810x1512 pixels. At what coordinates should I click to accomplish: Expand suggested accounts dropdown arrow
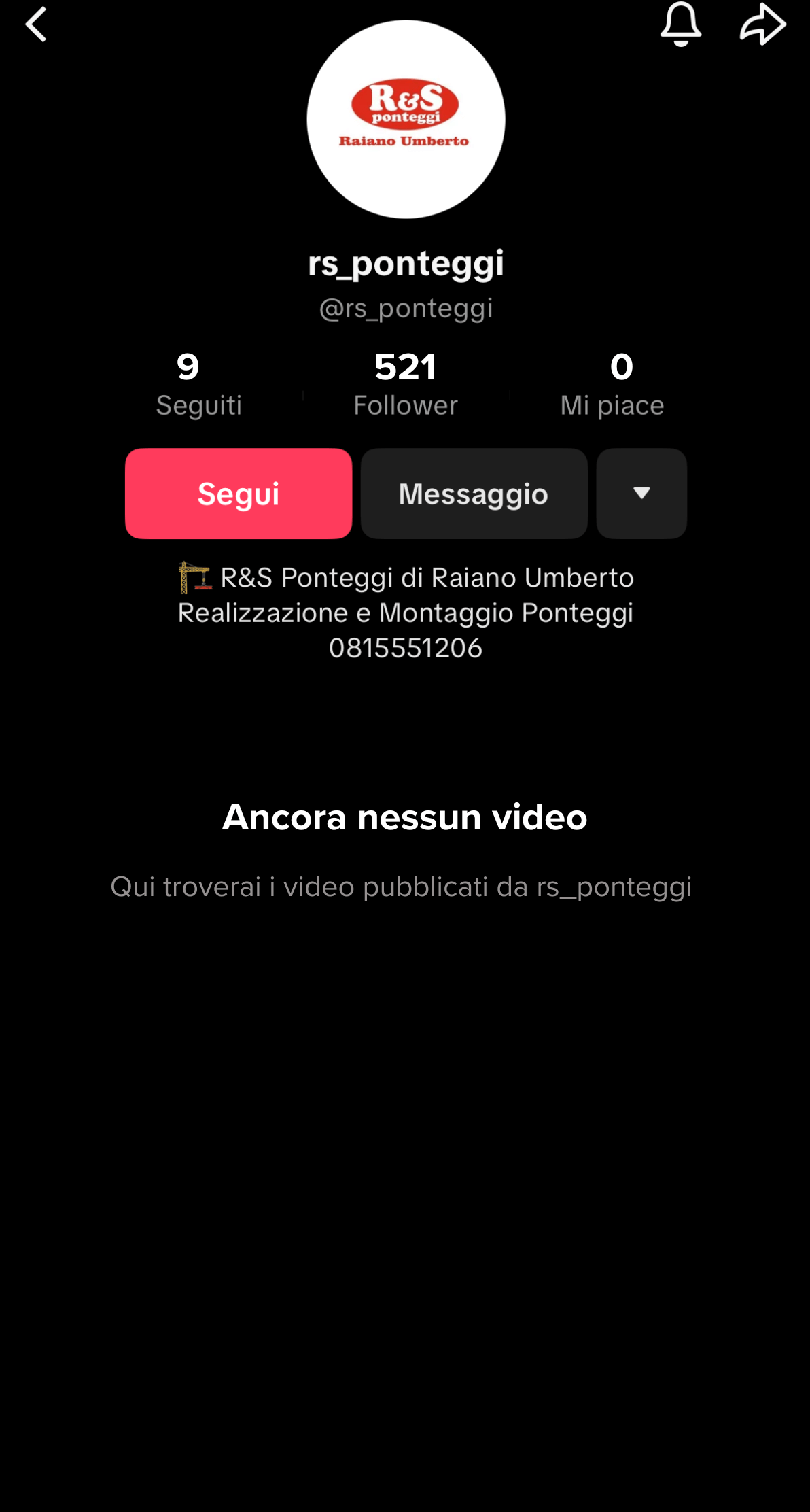[x=641, y=494]
